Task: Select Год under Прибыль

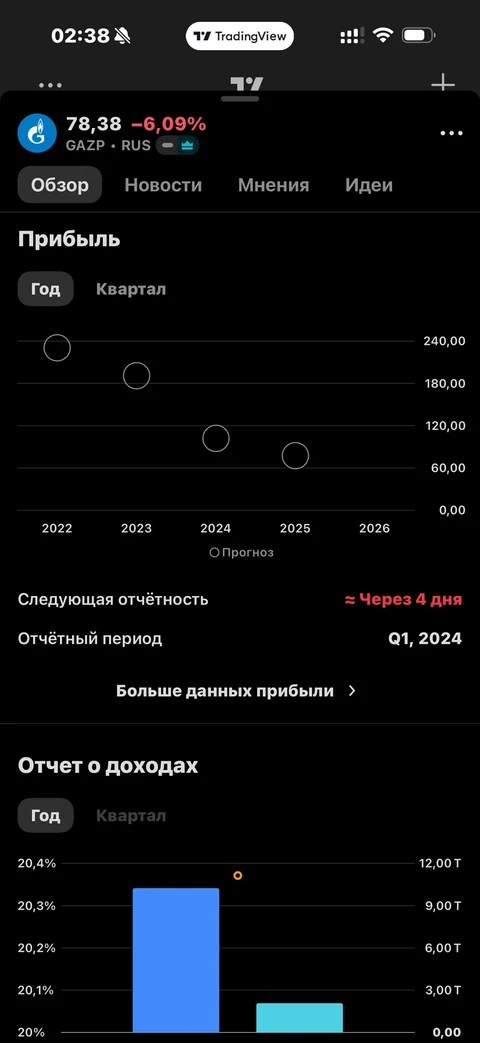Action: coord(45,289)
